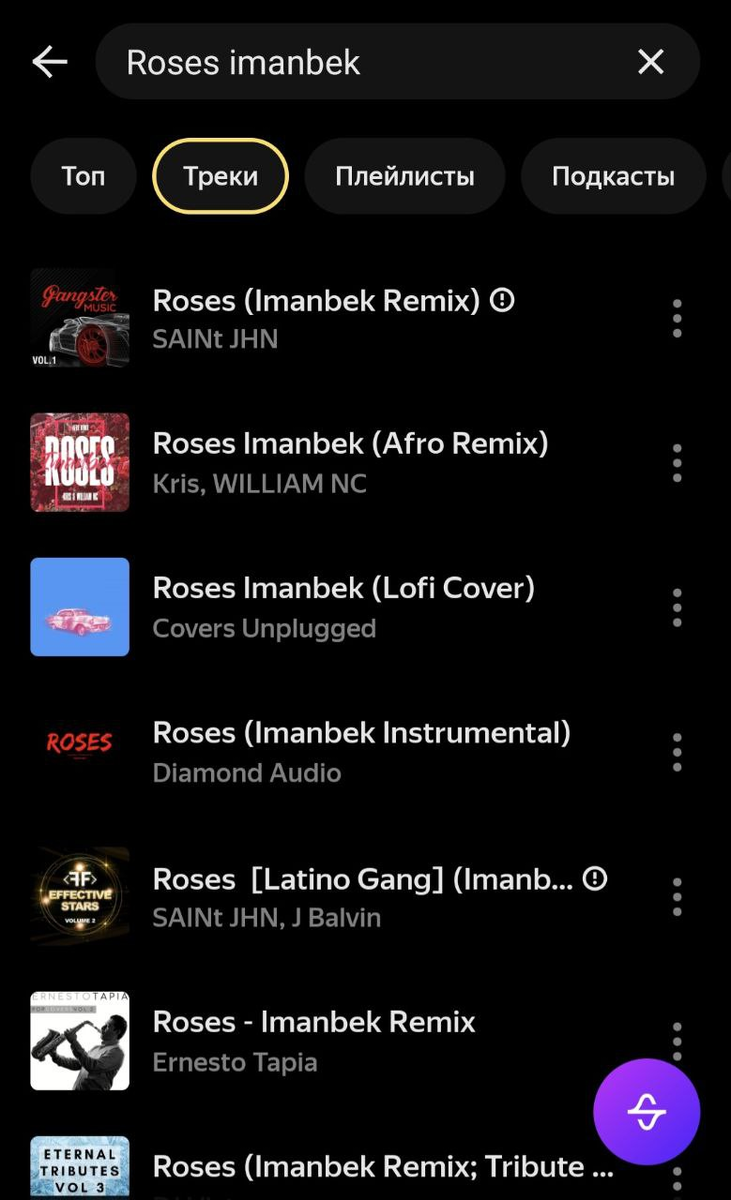Tap the explicit badge on Roses [Latino Gang]
731x1200 pixels.
coord(595,879)
